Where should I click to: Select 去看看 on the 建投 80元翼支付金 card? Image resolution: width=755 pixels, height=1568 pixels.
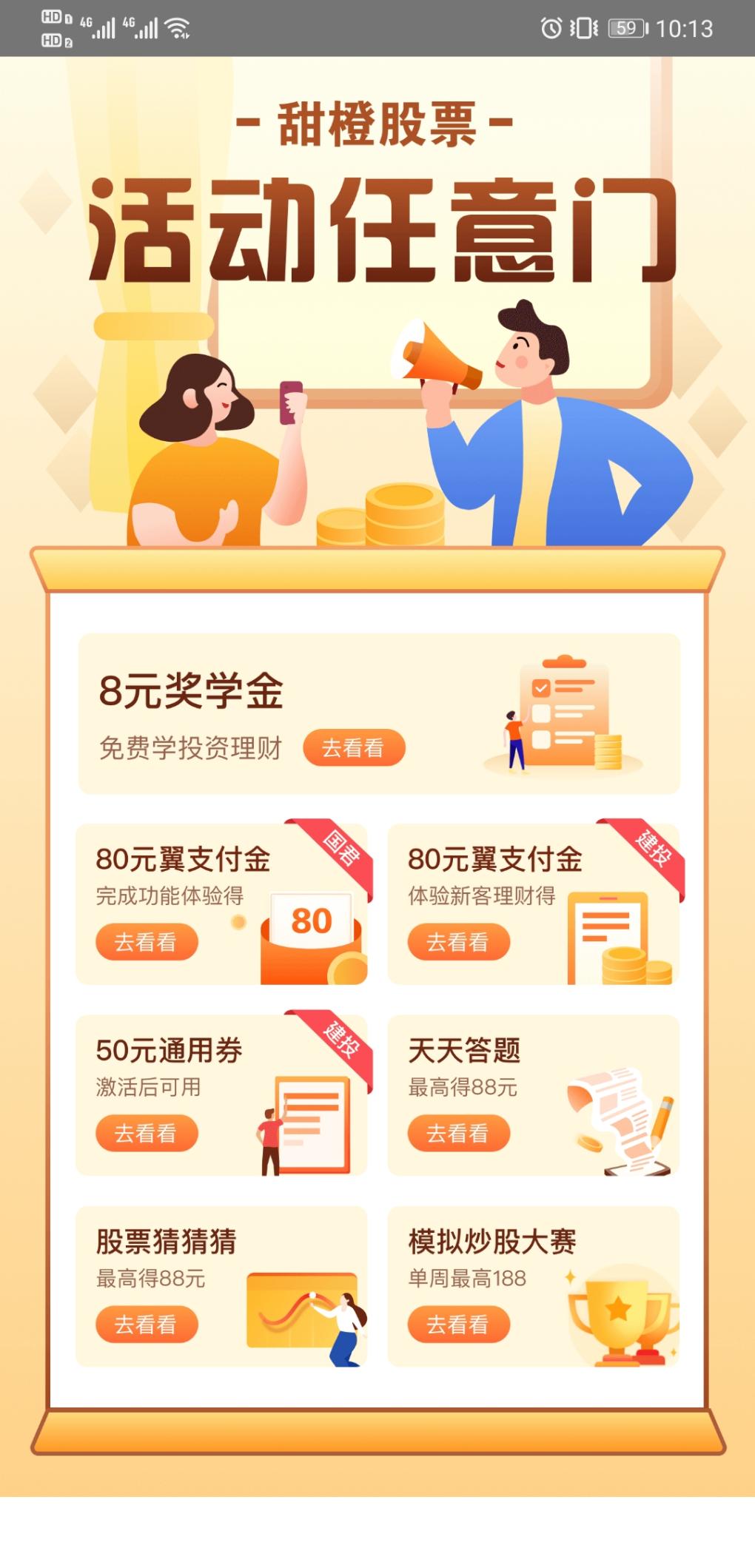pos(458,941)
